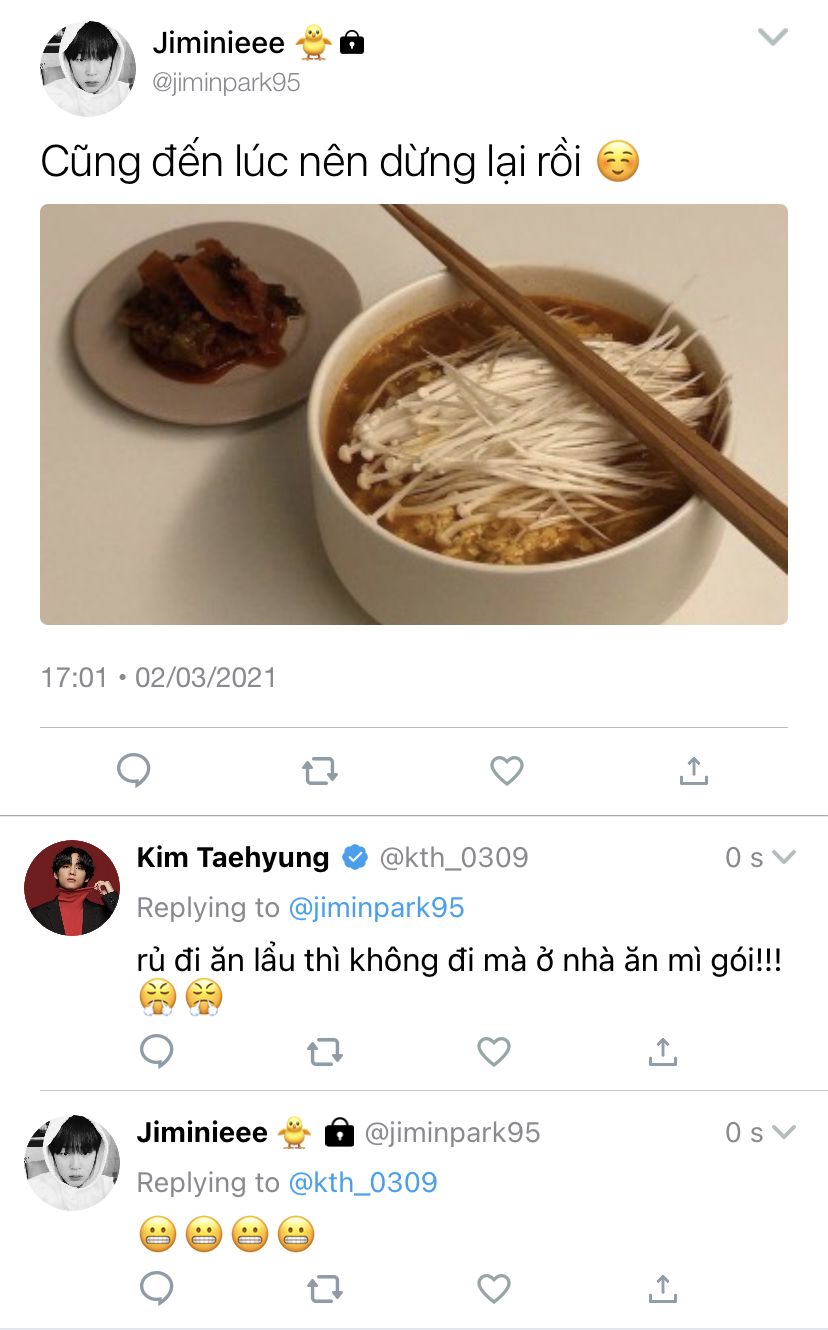Like Kim Taehyung's reply
Image resolution: width=828 pixels, height=1330 pixels.
click(x=493, y=1052)
